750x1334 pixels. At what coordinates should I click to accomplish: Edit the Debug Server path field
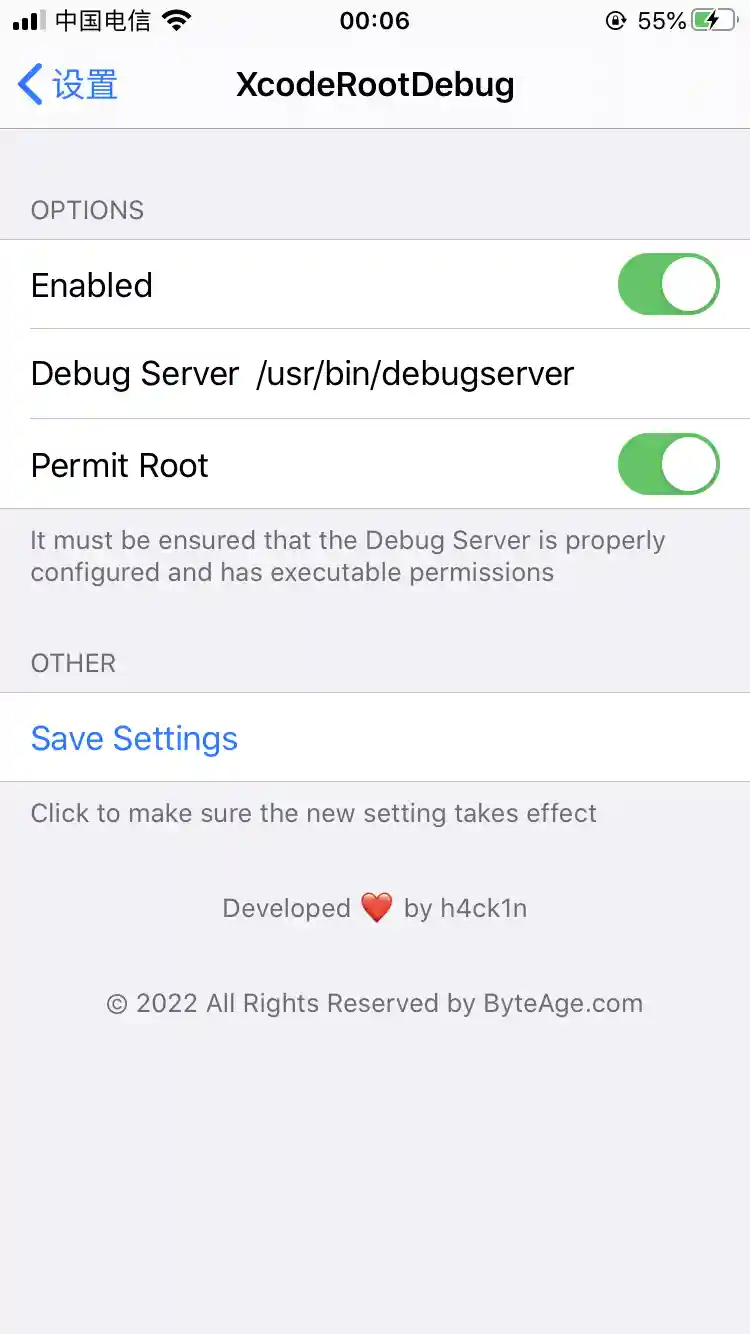[415, 374]
